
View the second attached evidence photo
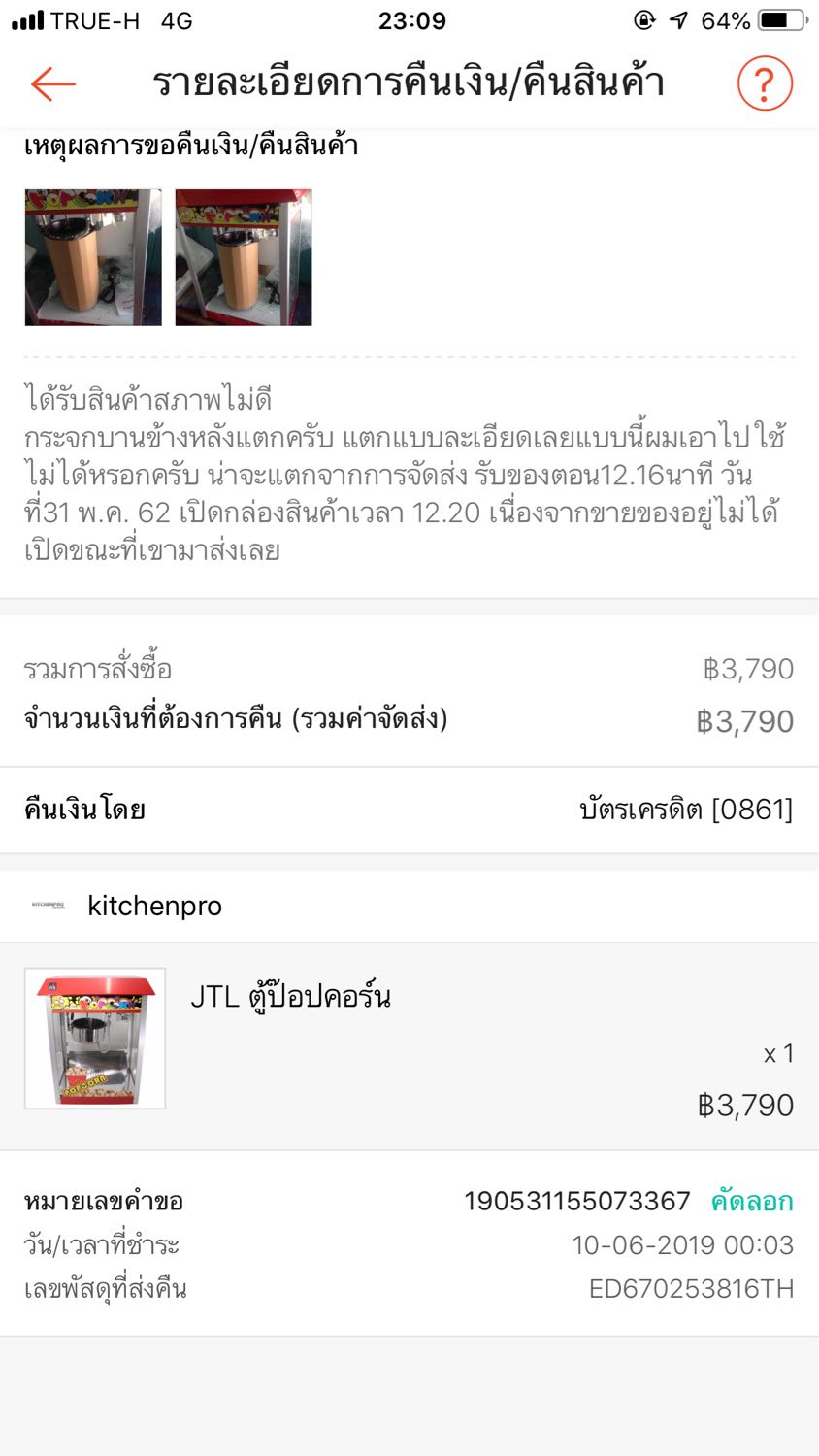[x=244, y=257]
